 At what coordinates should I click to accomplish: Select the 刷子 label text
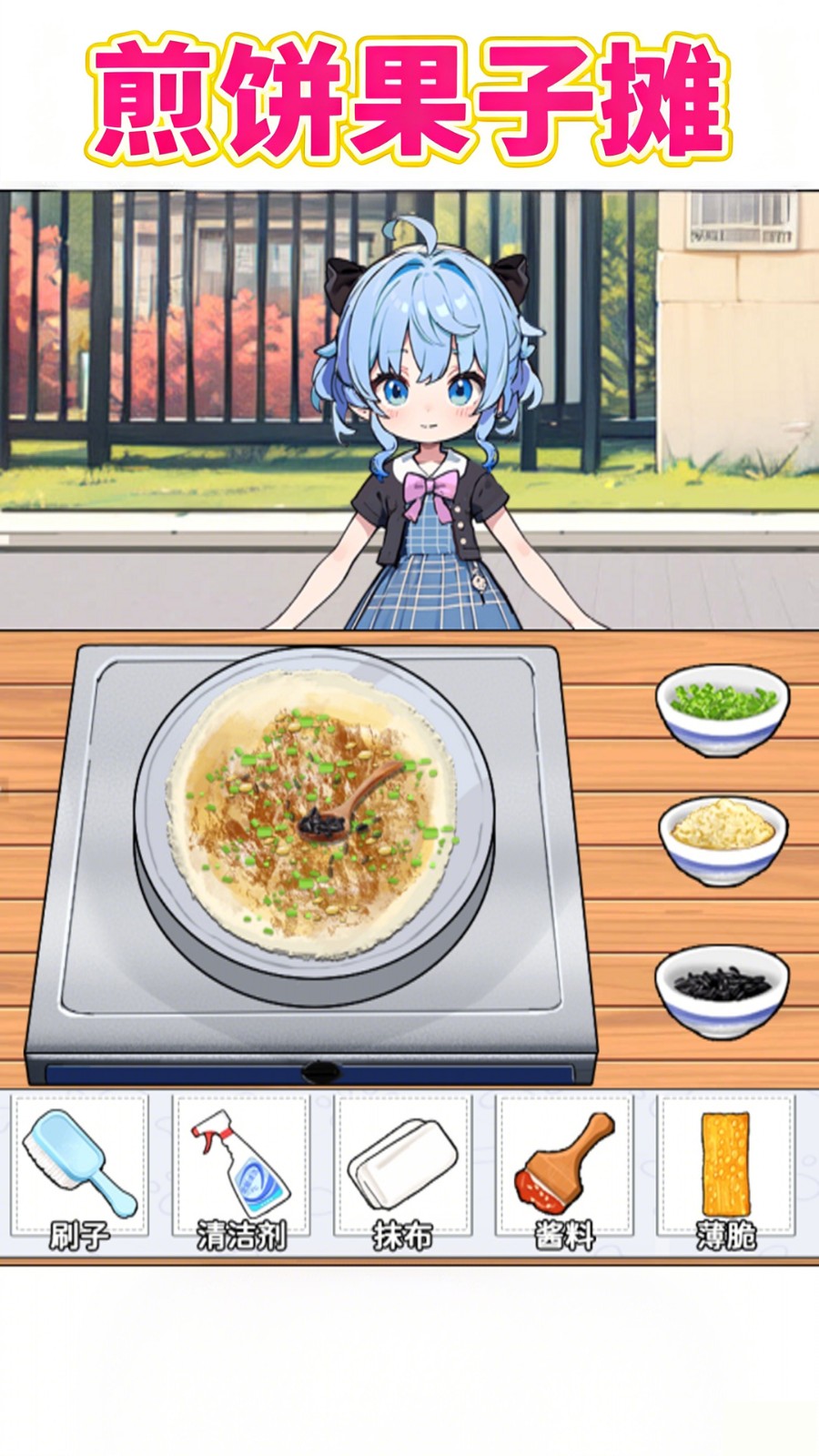[x=78, y=1236]
